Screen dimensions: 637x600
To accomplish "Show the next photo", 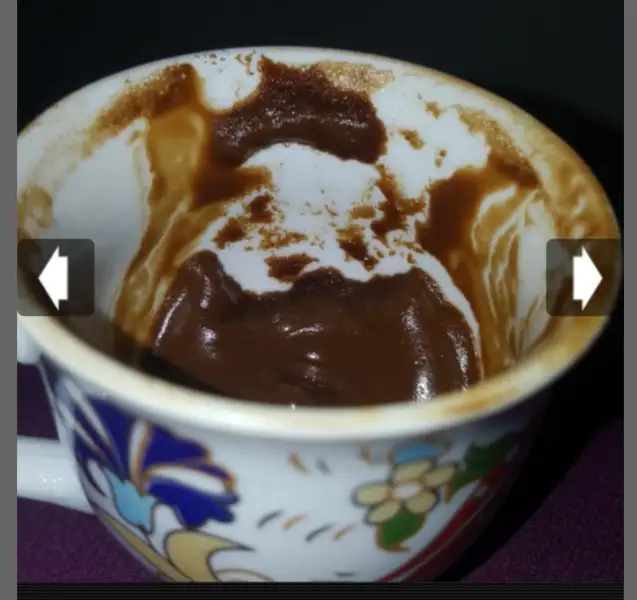I will pos(584,277).
